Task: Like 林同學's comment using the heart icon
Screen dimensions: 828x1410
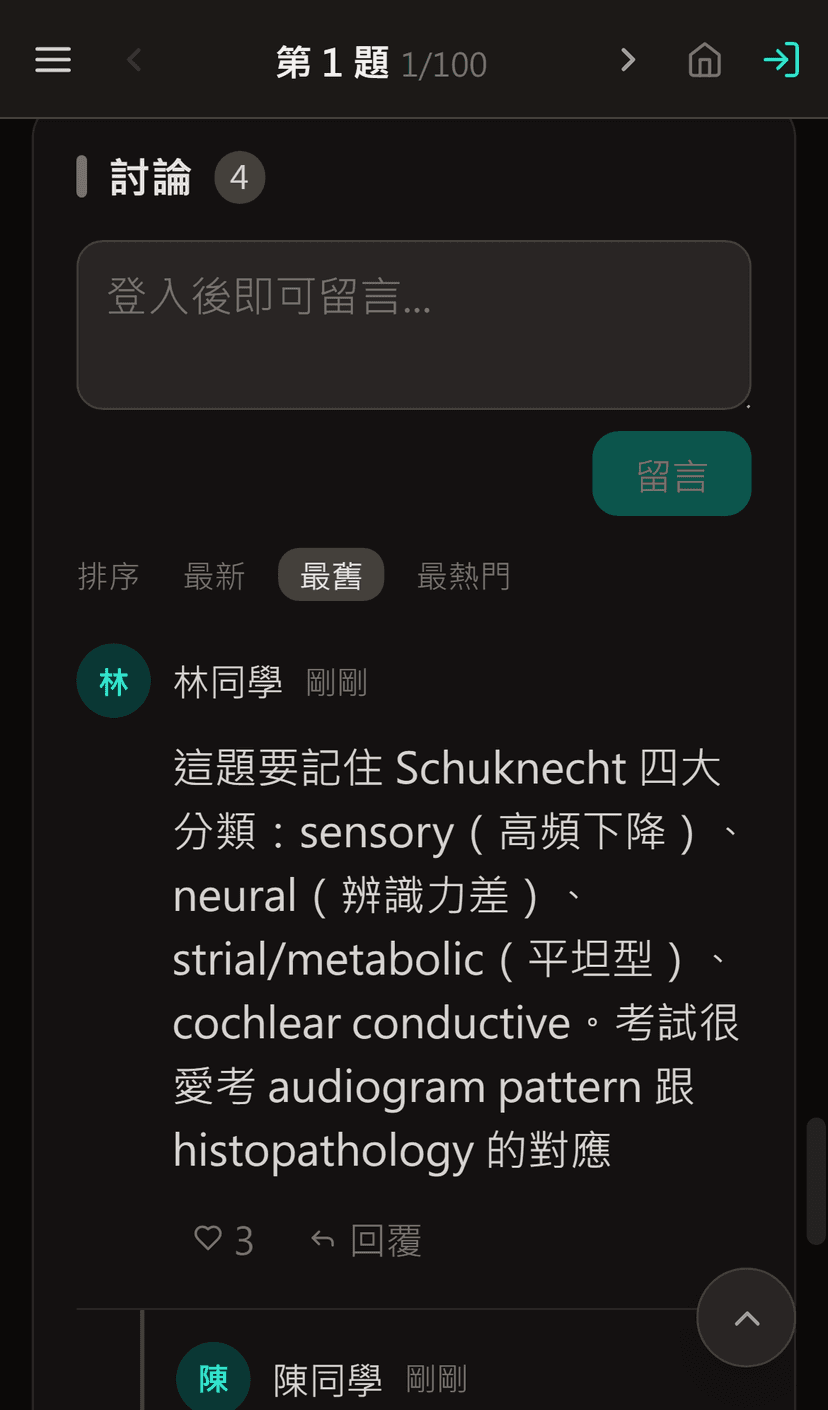Action: [206, 1239]
